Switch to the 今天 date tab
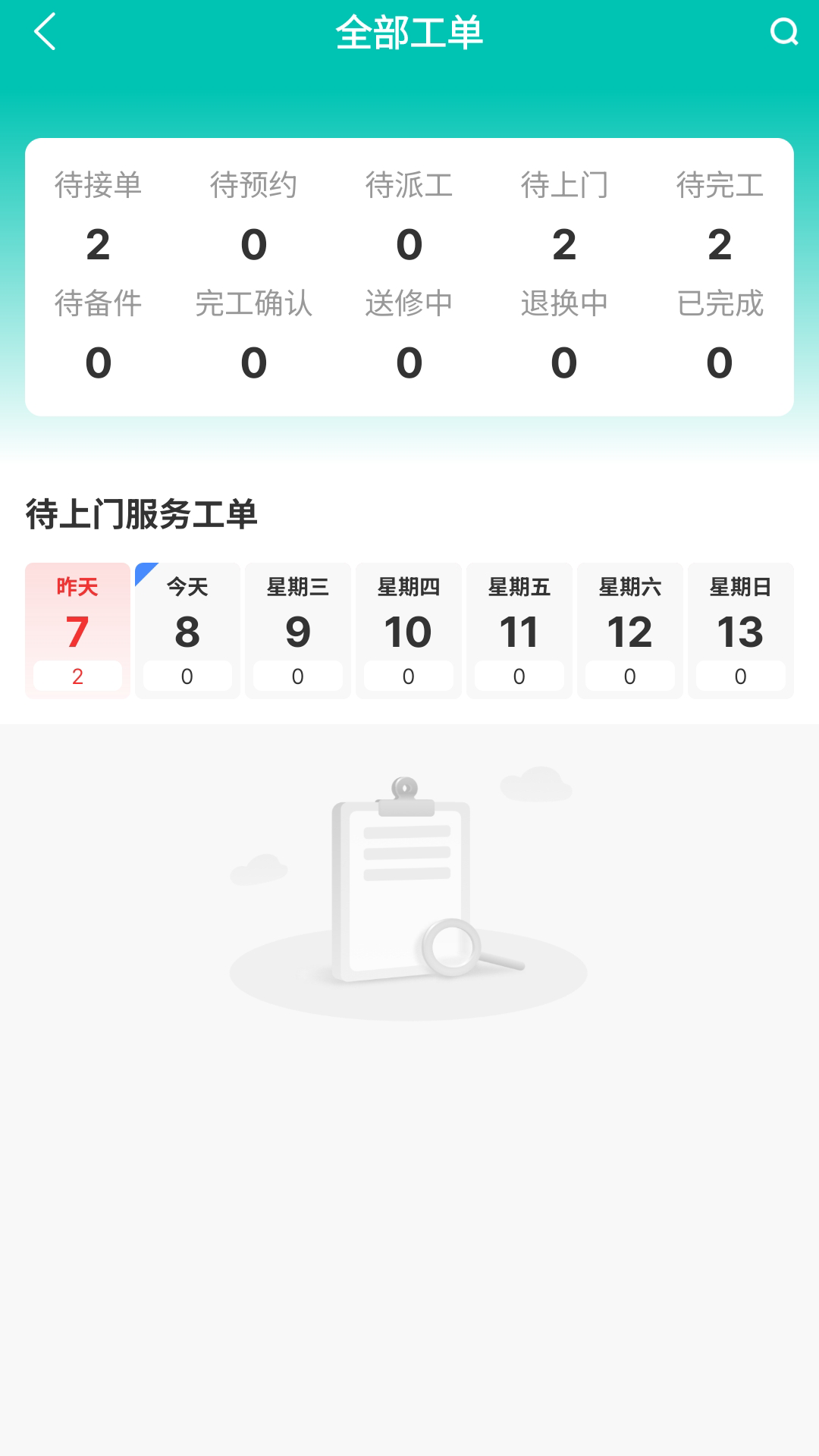 [187, 622]
